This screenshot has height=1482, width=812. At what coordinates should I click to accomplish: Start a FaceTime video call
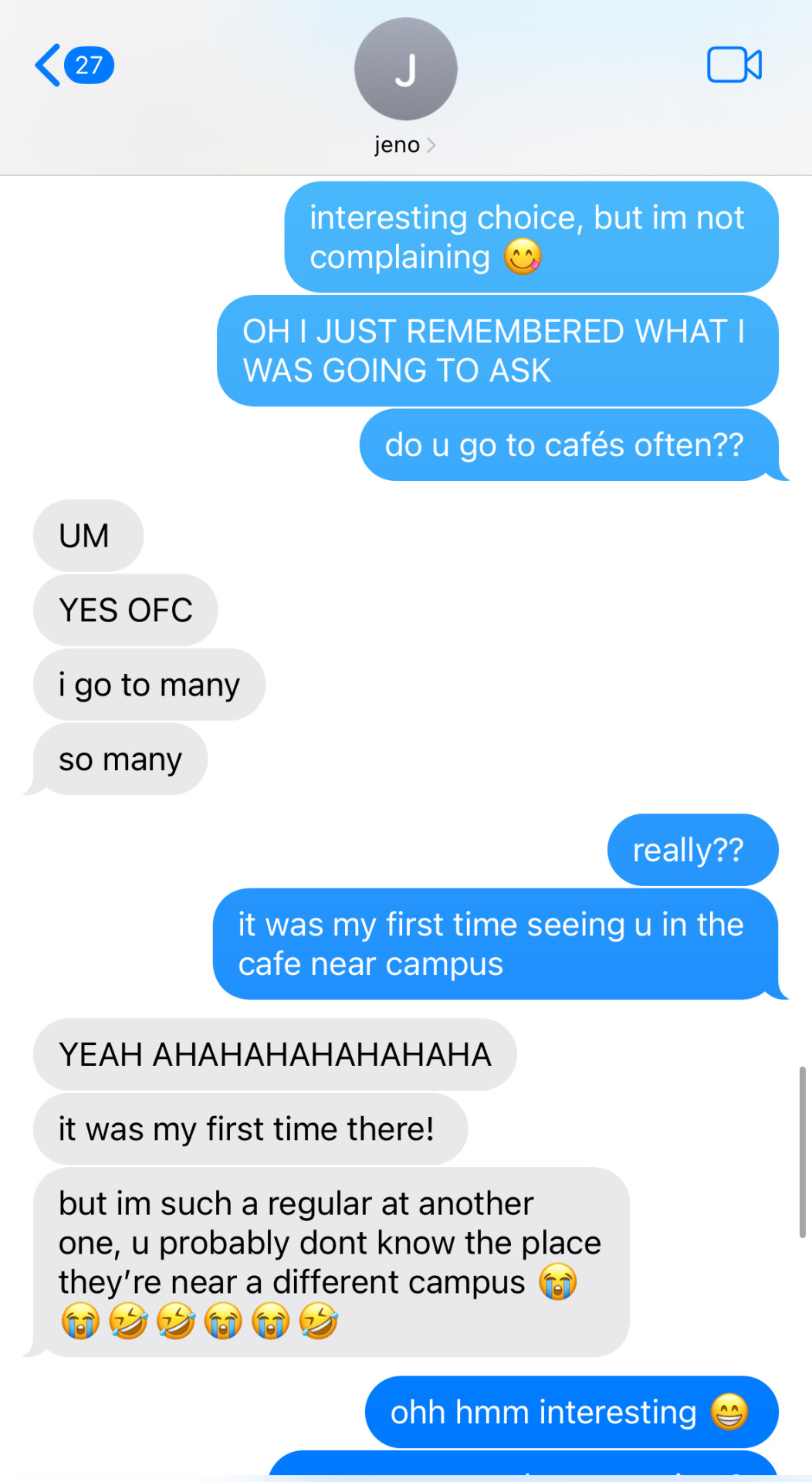(x=734, y=65)
